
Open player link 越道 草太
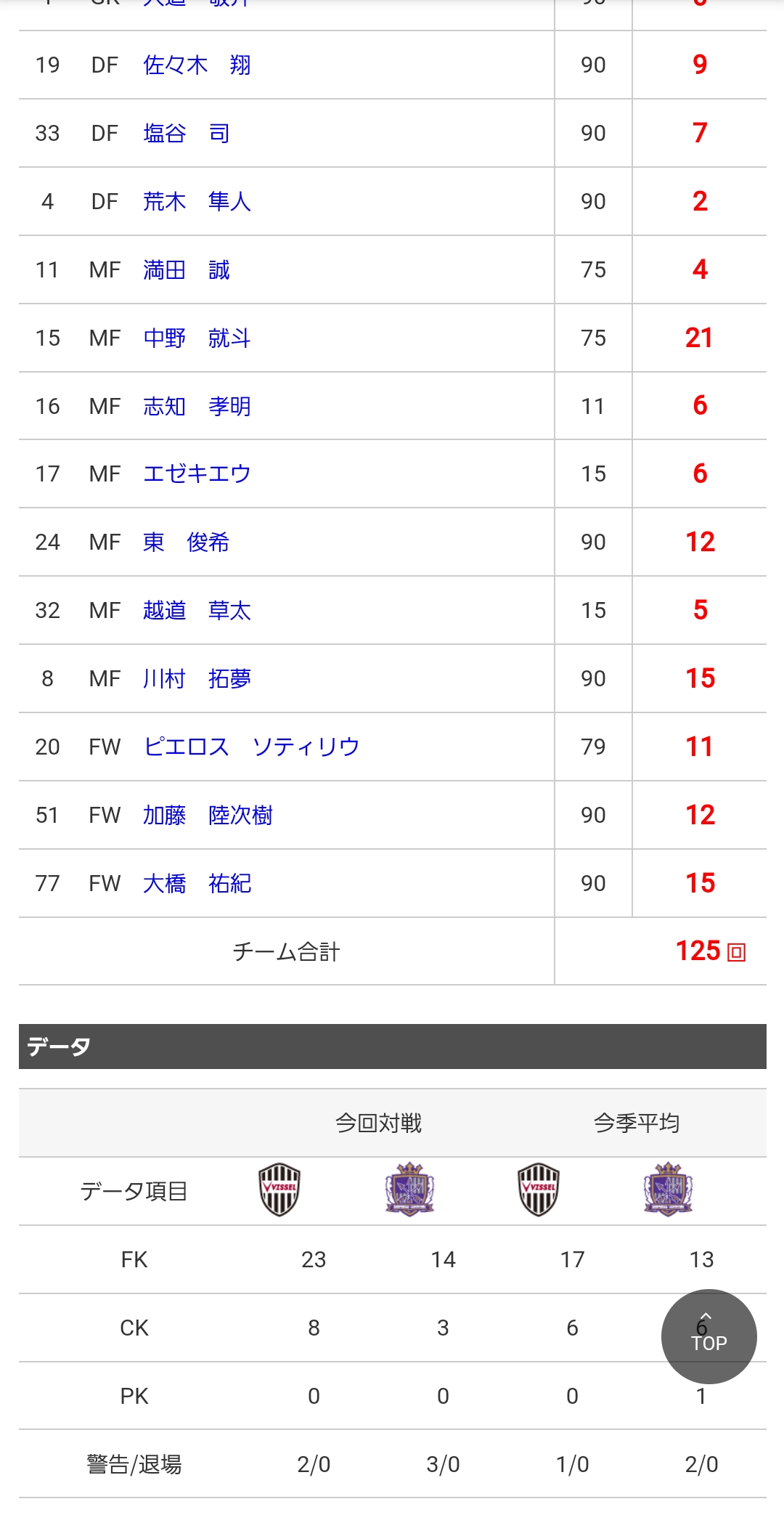point(197,611)
